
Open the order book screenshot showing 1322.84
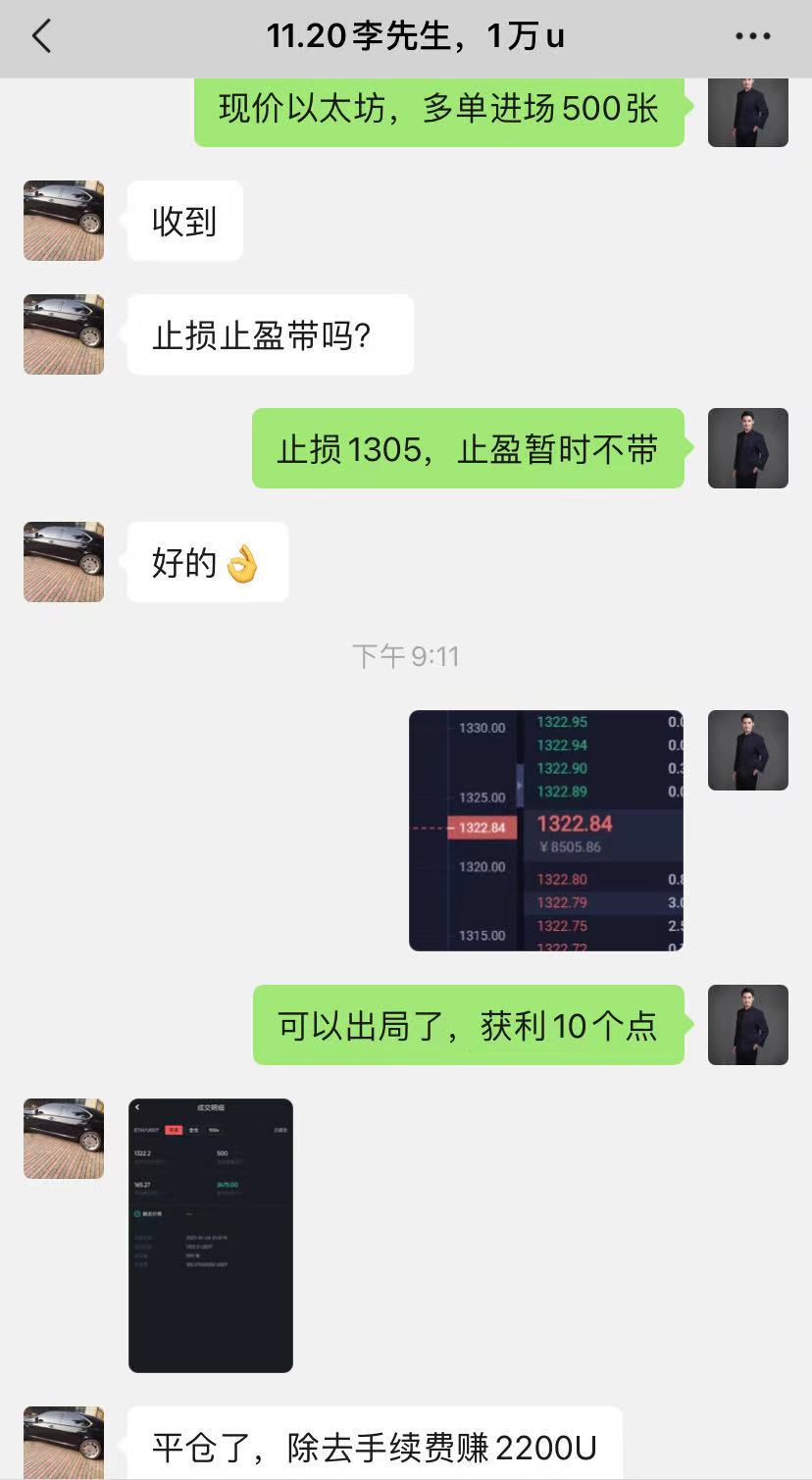[x=545, y=829]
